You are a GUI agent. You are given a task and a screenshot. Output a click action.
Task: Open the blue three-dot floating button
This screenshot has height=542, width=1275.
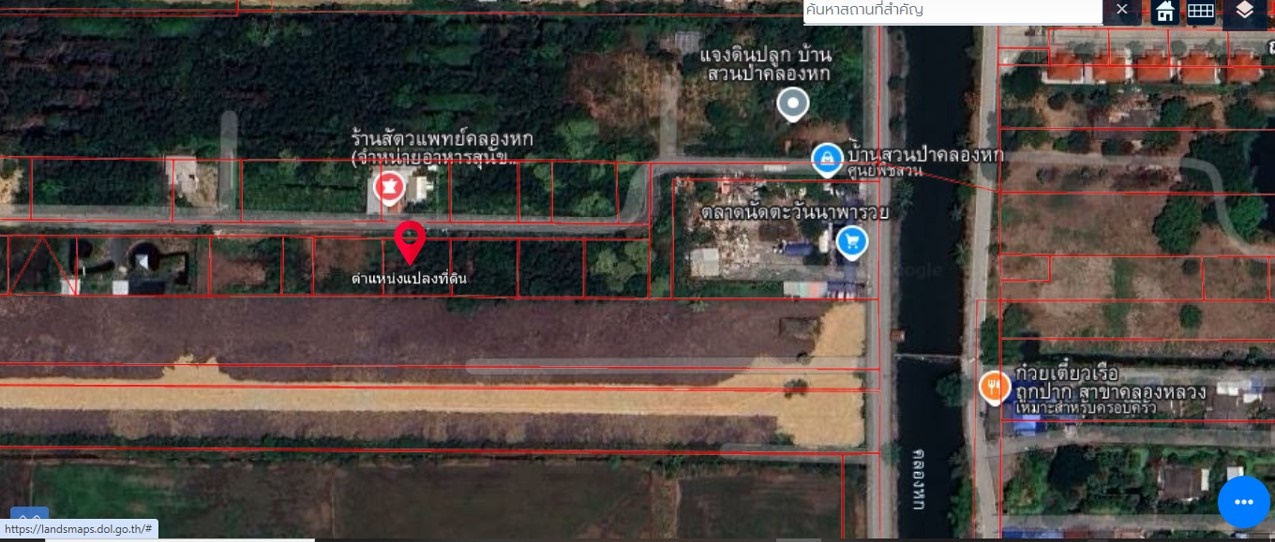(x=1243, y=502)
